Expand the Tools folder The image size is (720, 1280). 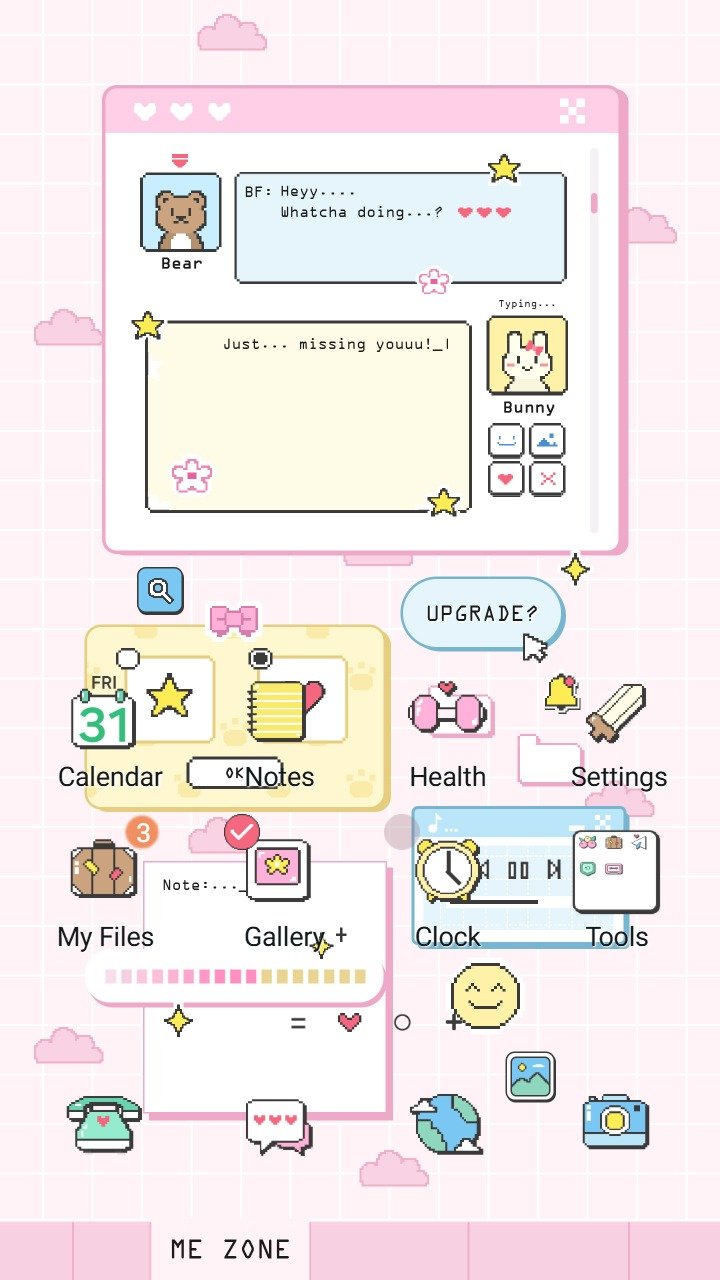[616, 870]
